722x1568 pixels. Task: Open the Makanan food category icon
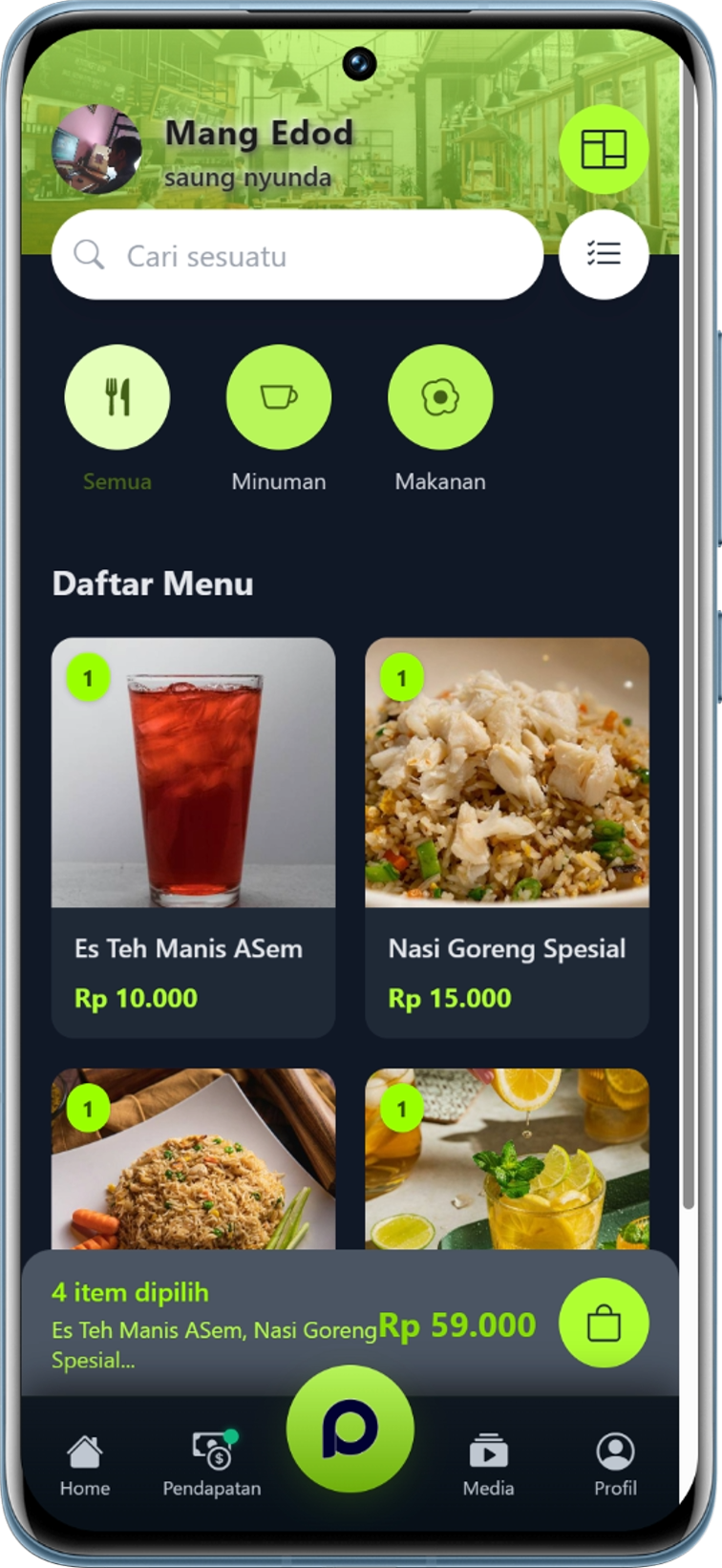click(439, 396)
